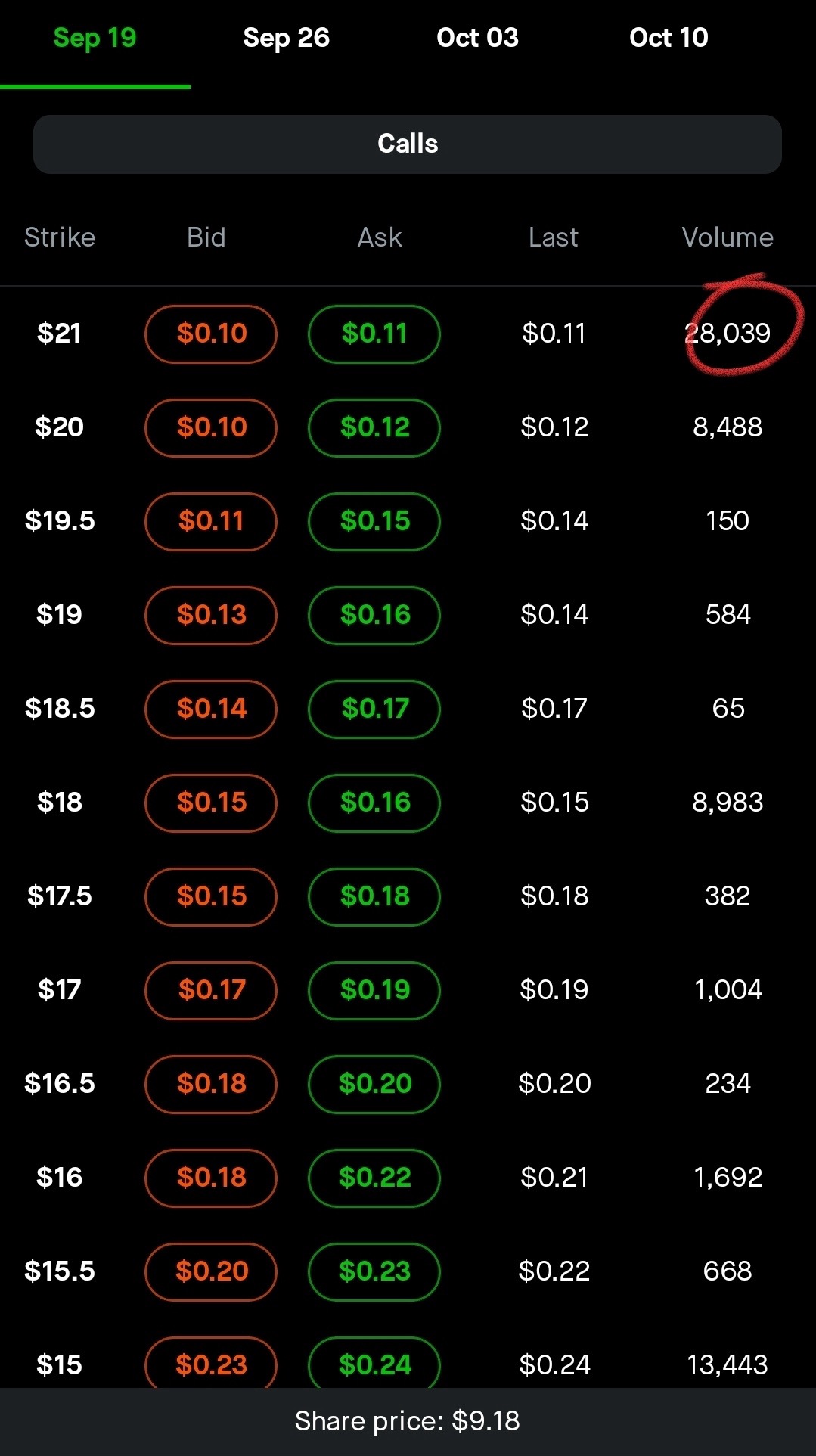The width and height of the screenshot is (816, 1456).
Task: Switch to the Sep 26 expiration tab
Action: click(x=286, y=38)
